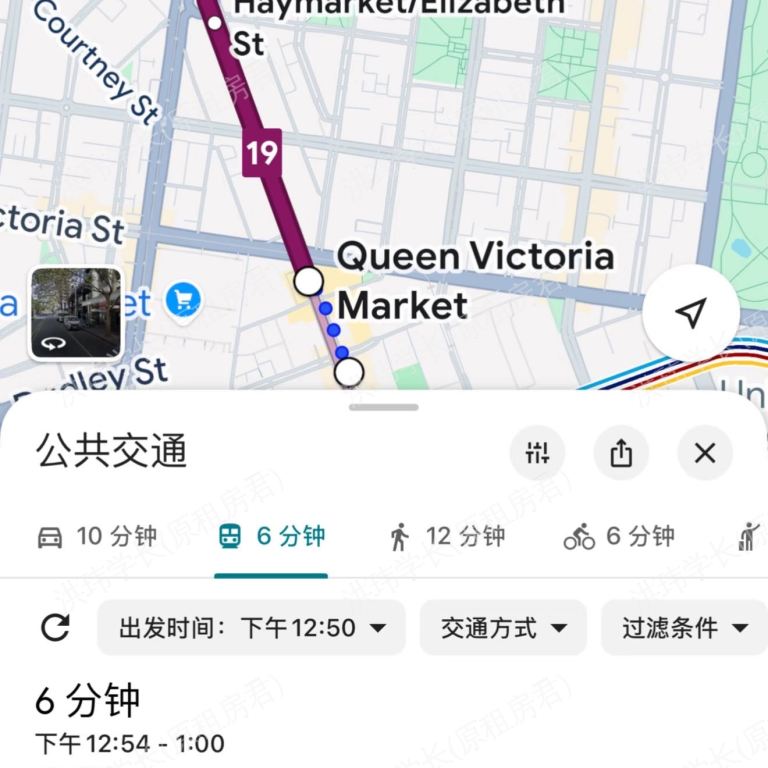The image size is (768, 768).
Task: Open the Street View thumbnail
Action: pos(76,314)
